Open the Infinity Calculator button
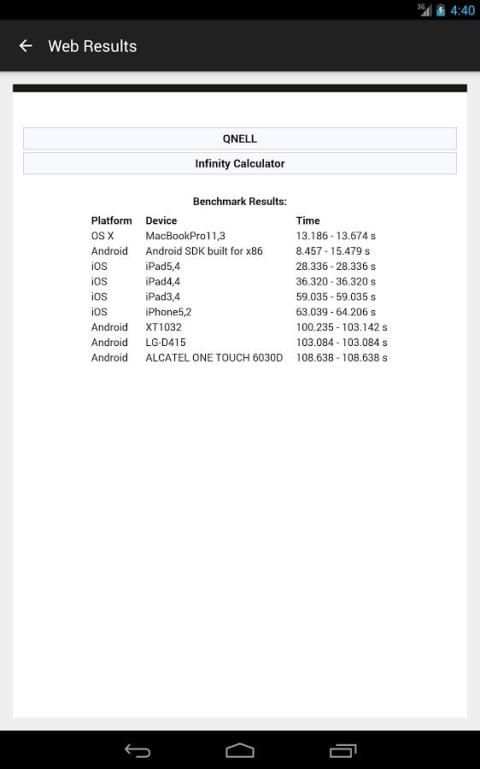480x769 pixels. coord(240,164)
